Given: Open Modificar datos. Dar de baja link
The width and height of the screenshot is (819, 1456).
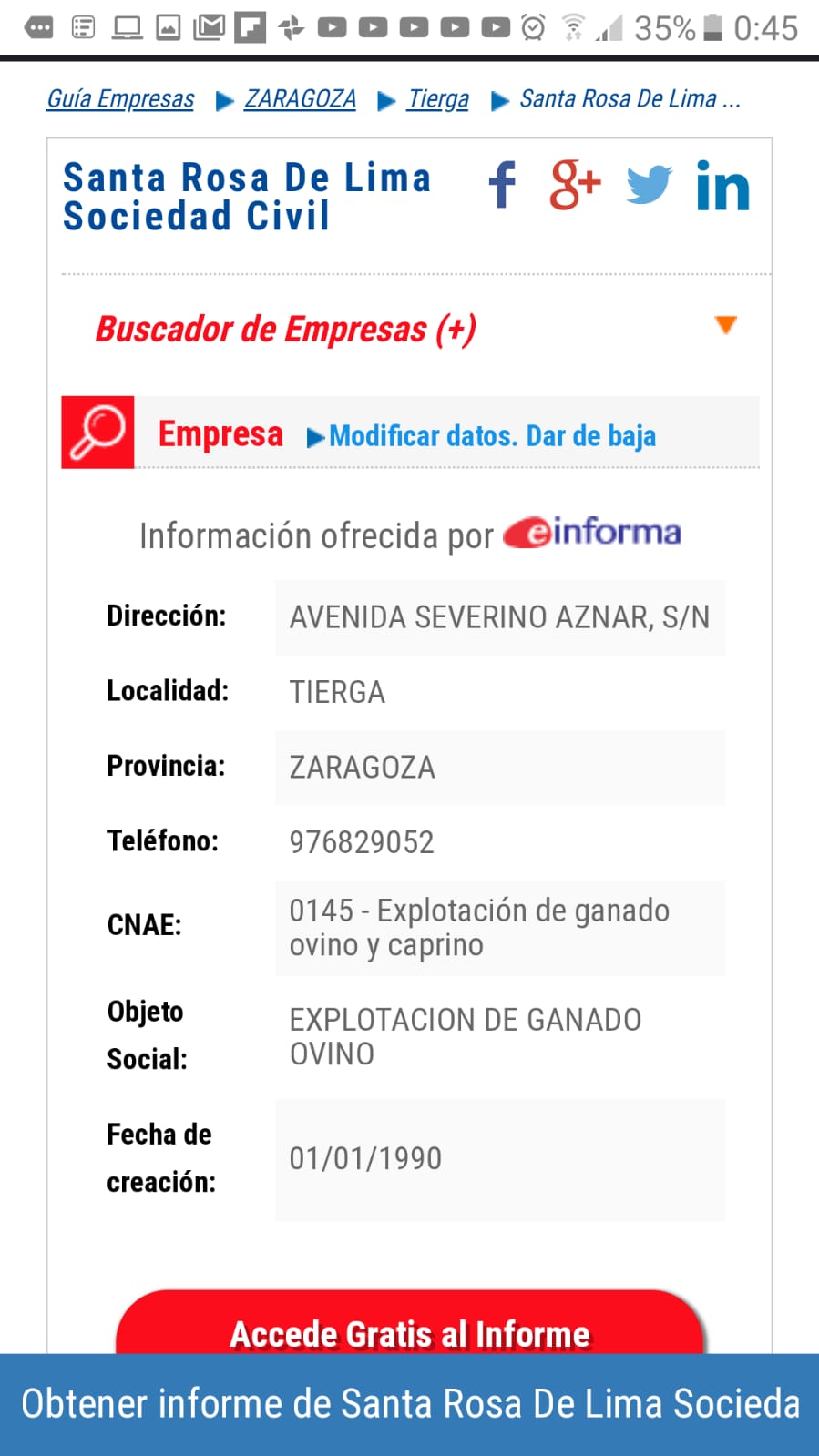Looking at the screenshot, I should click(x=492, y=436).
